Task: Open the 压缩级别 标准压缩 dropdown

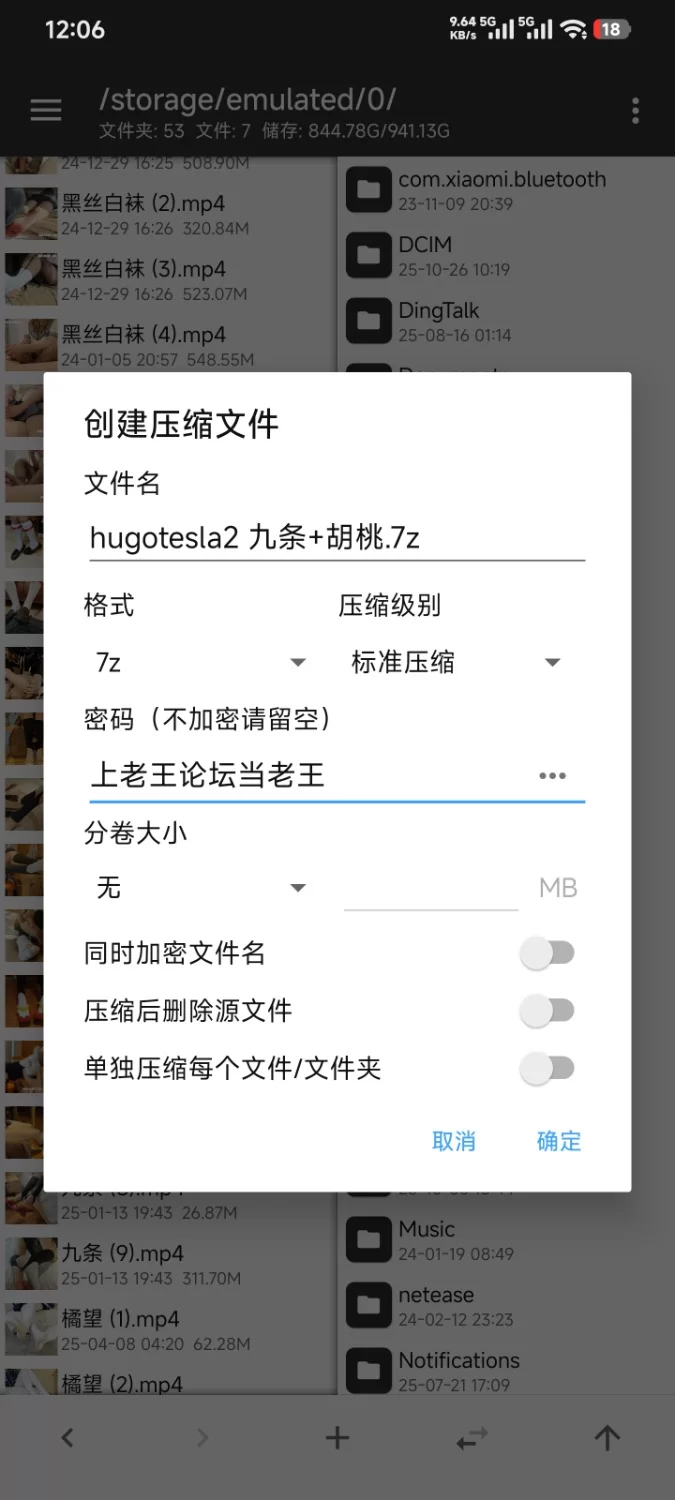Action: (455, 662)
